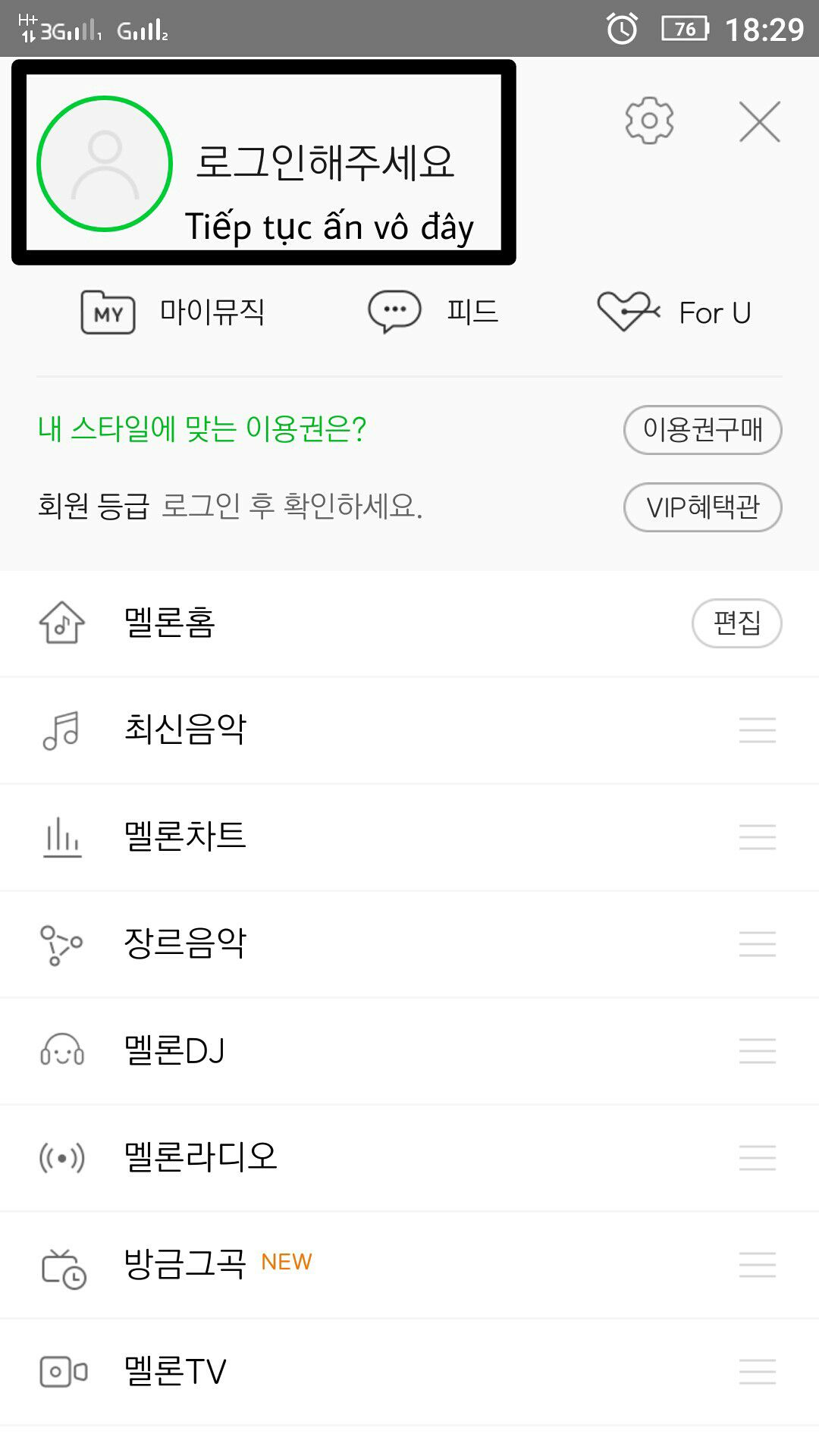Open 마이뮤직 (My Music)
Image resolution: width=819 pixels, height=1456 pixels.
click(173, 312)
